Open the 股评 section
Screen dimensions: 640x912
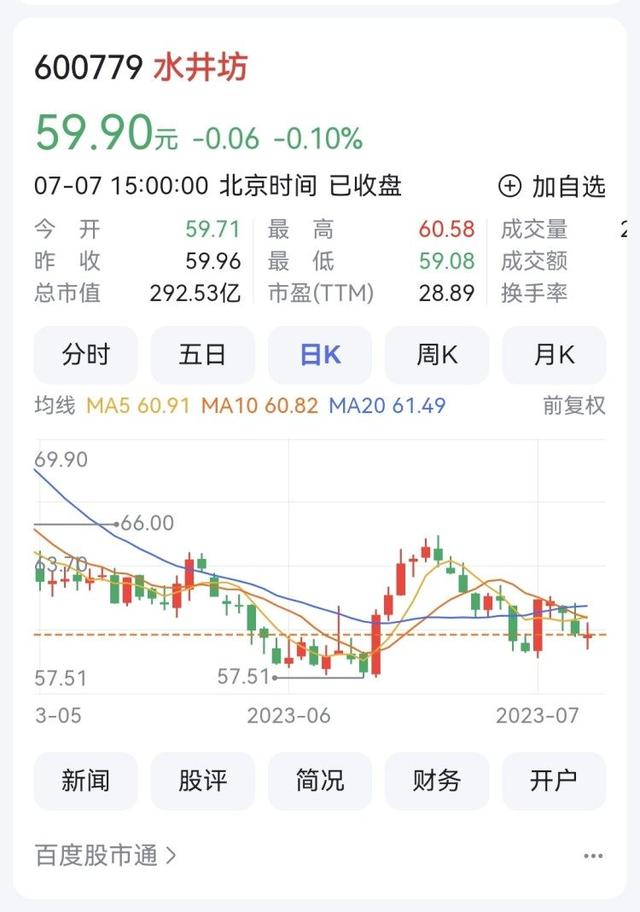203,781
